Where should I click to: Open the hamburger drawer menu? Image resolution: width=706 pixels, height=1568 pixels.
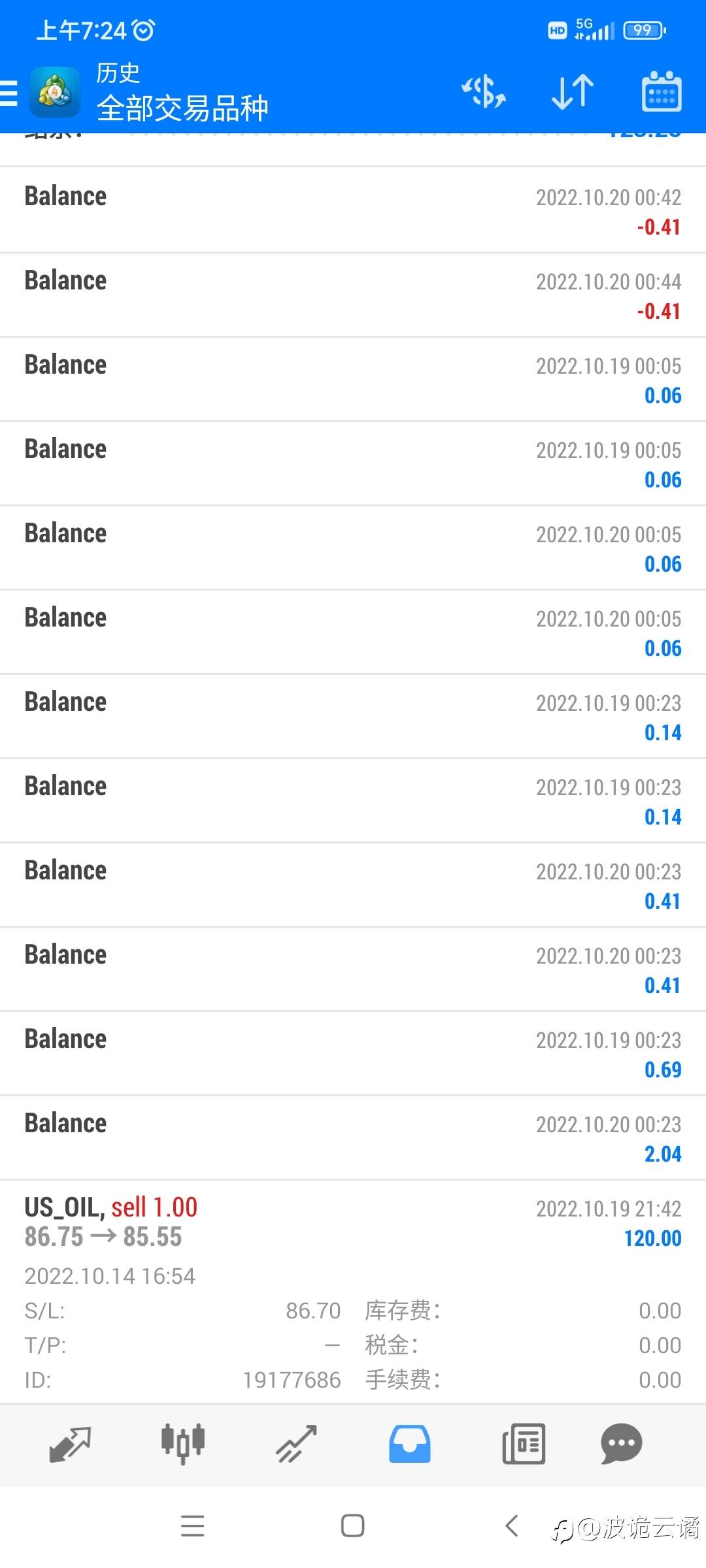point(8,92)
